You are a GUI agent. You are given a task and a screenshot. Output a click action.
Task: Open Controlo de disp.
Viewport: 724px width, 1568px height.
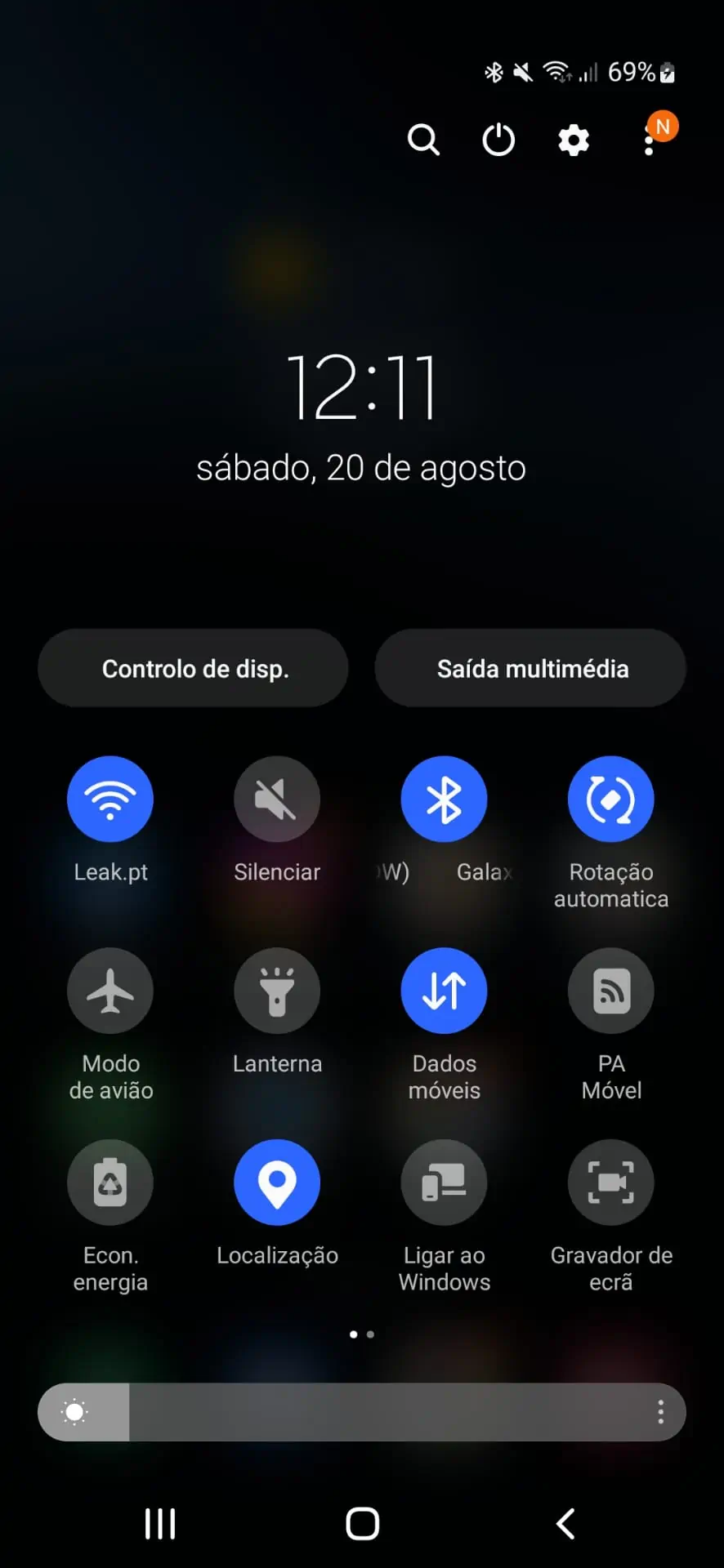click(194, 668)
